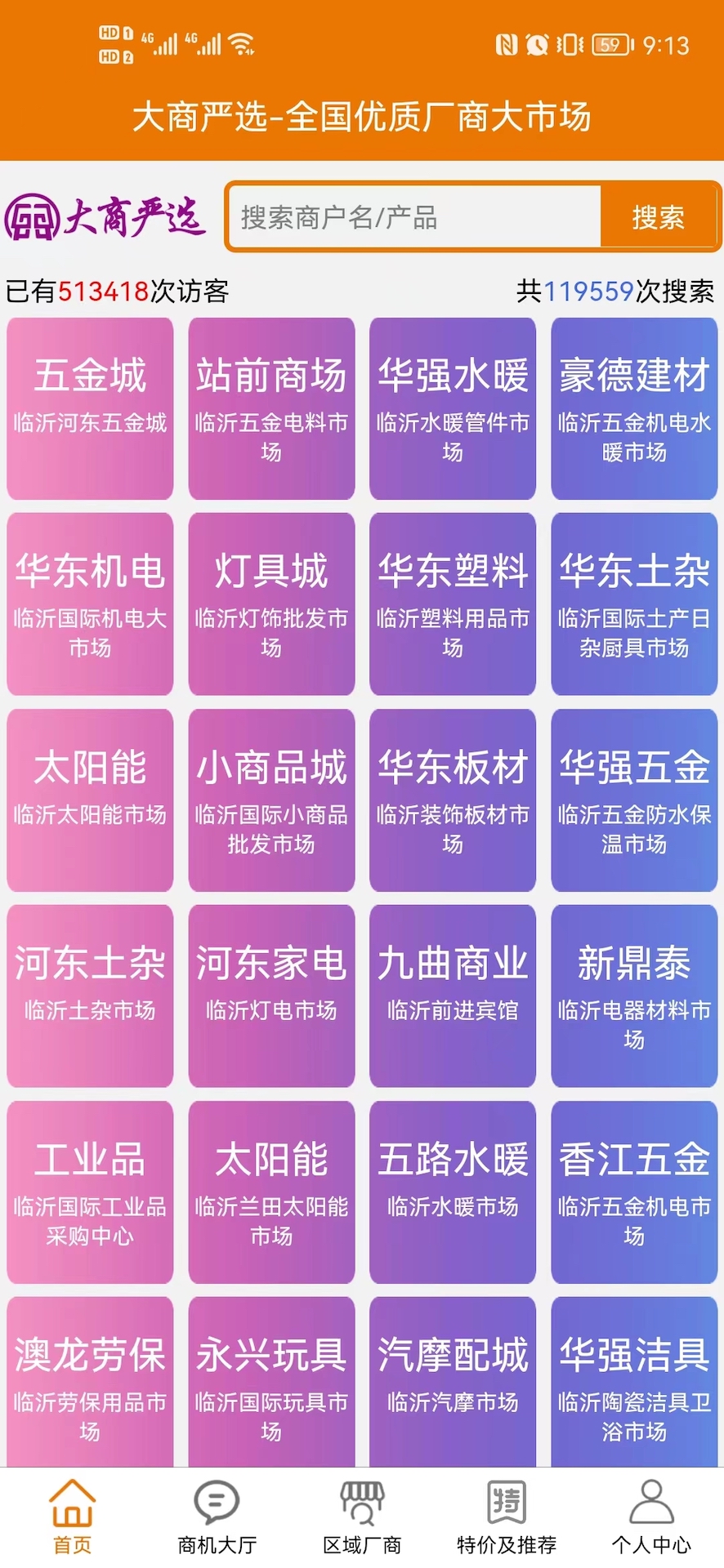Switch to the 商机大厅 tab

[215, 1519]
